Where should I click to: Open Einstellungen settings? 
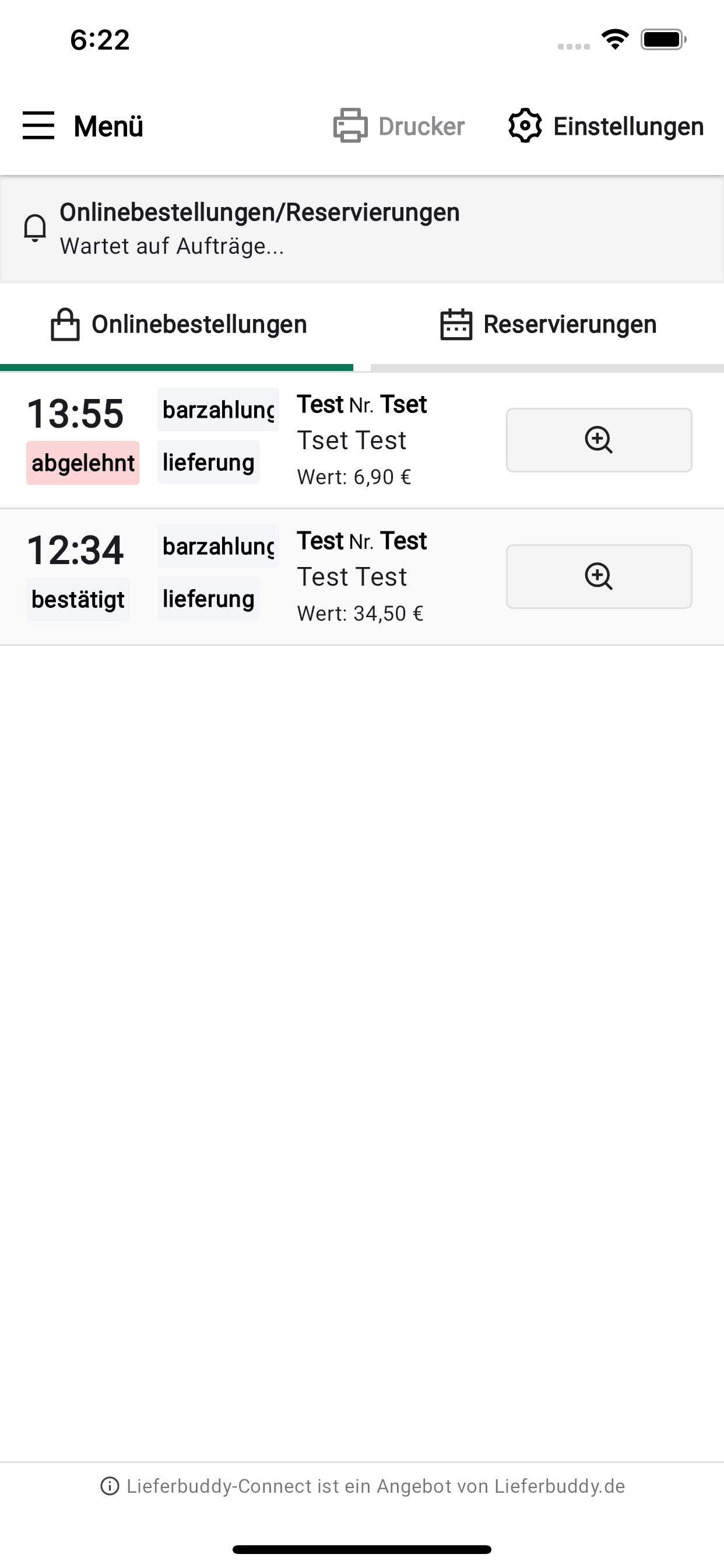click(x=606, y=126)
